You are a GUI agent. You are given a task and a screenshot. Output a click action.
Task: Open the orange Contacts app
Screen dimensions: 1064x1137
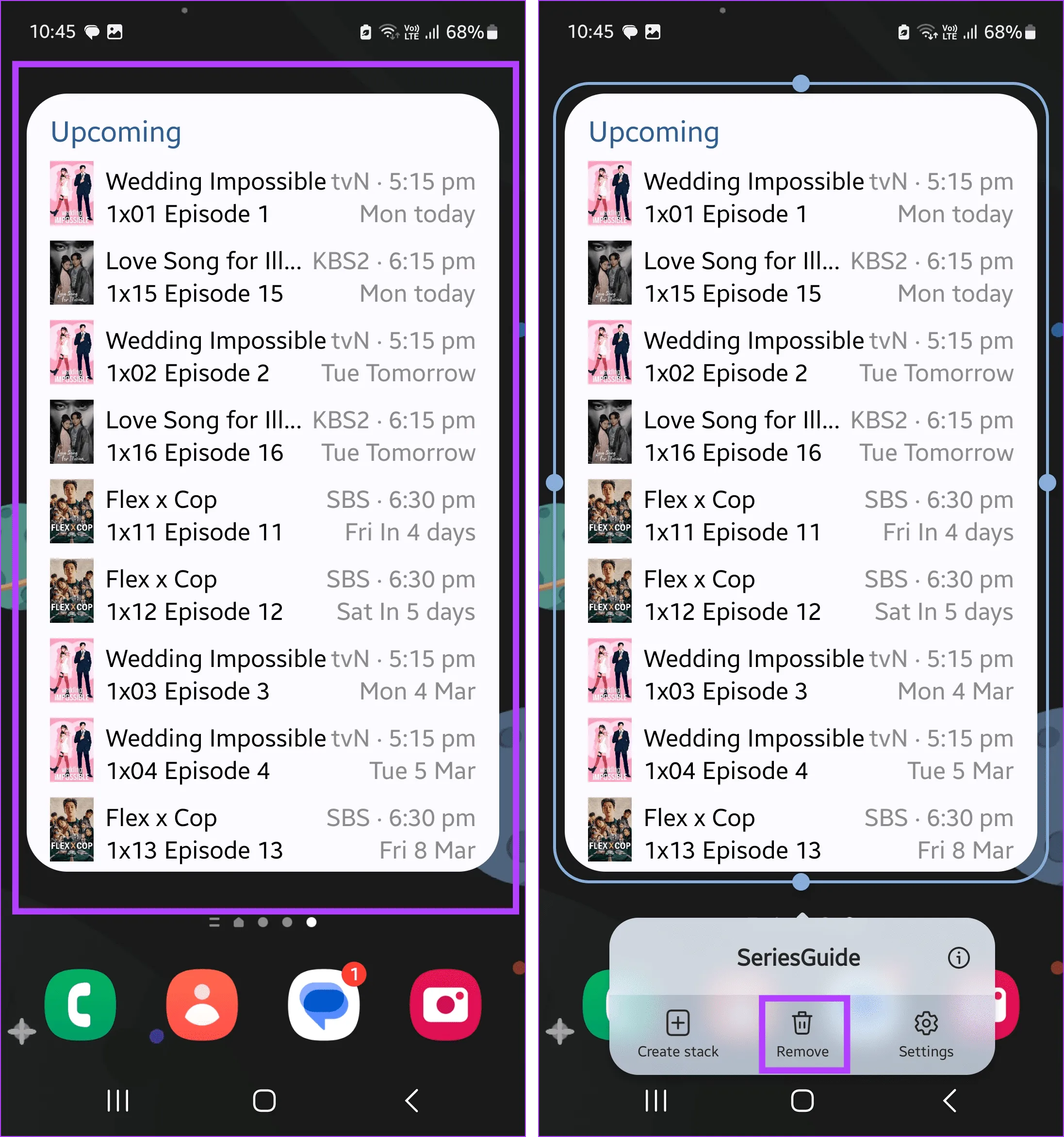click(x=202, y=1005)
